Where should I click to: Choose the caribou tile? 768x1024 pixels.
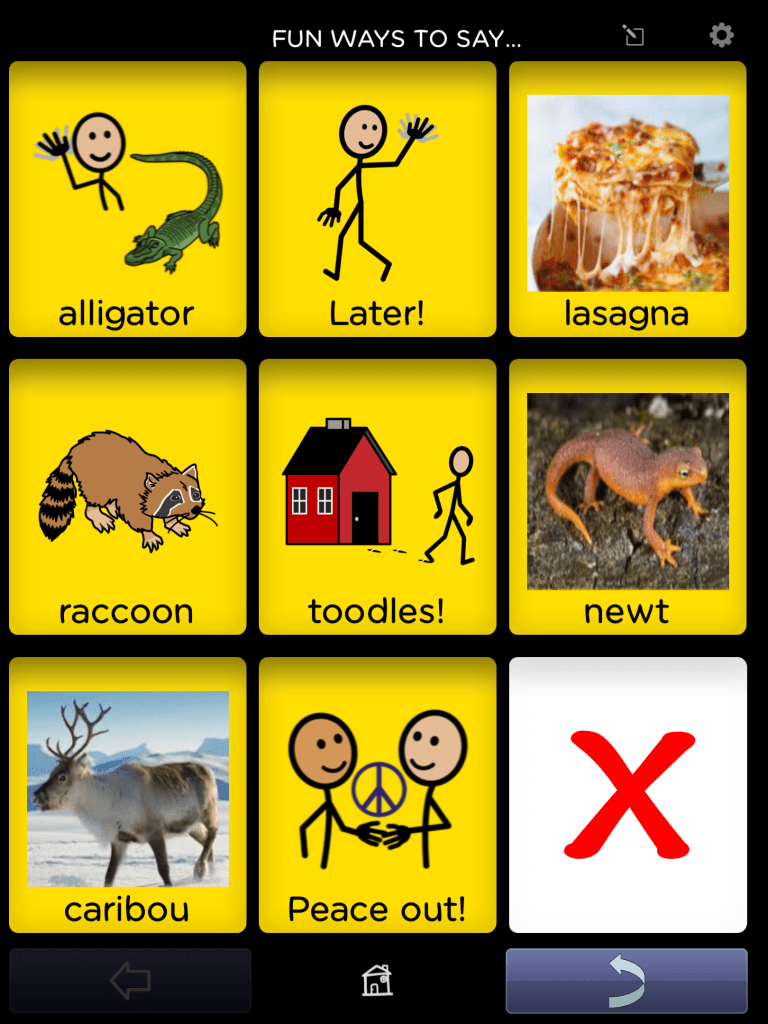pyautogui.click(x=128, y=795)
